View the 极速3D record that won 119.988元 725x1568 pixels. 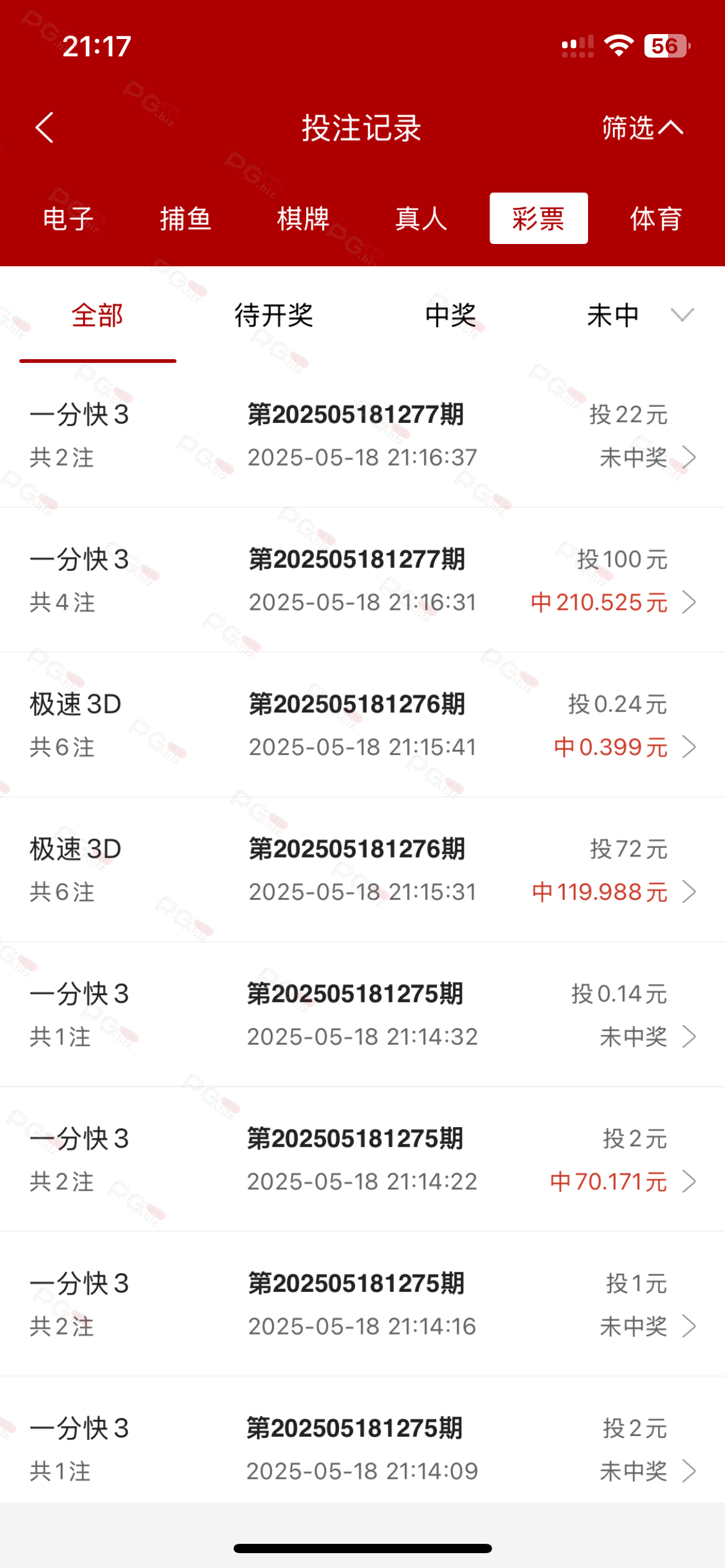point(362,870)
